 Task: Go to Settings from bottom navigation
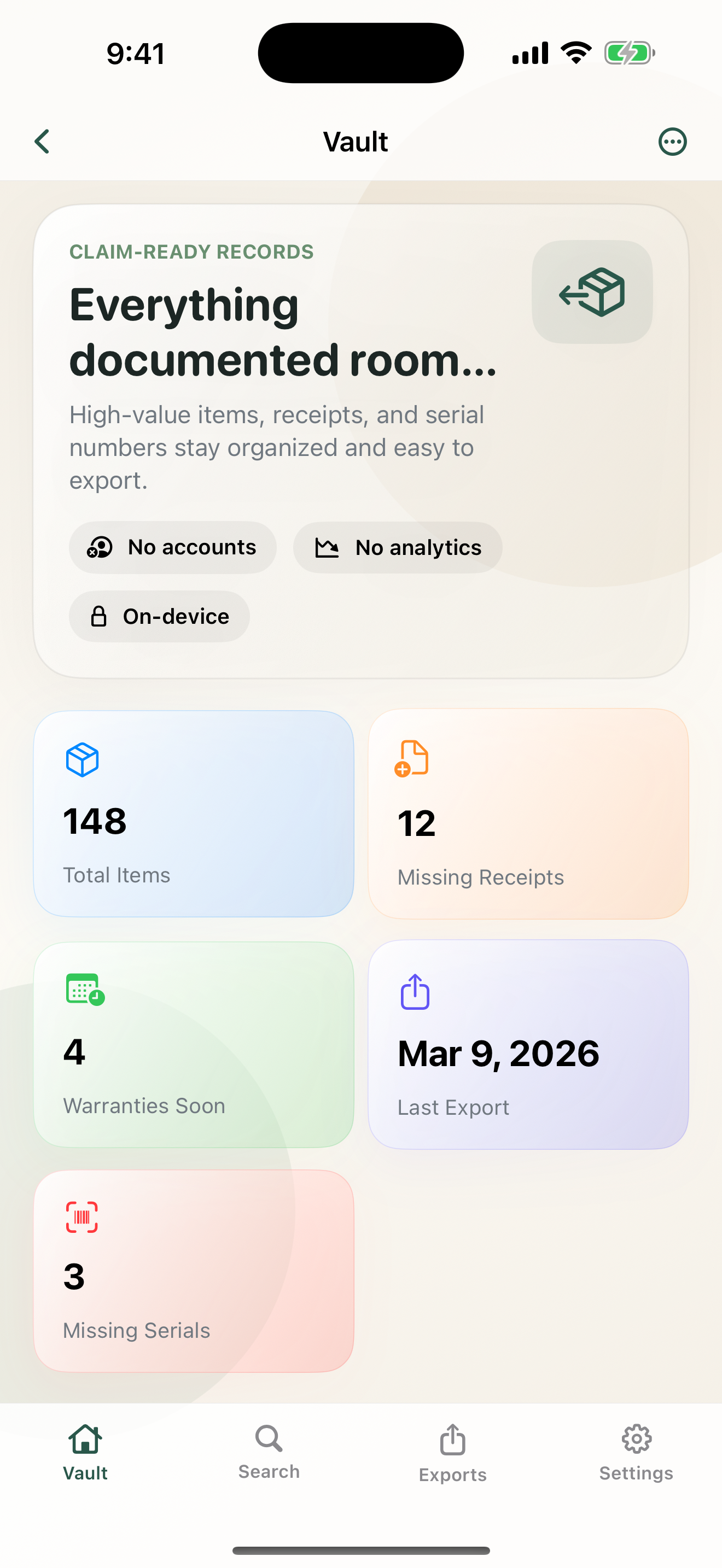tap(636, 1455)
